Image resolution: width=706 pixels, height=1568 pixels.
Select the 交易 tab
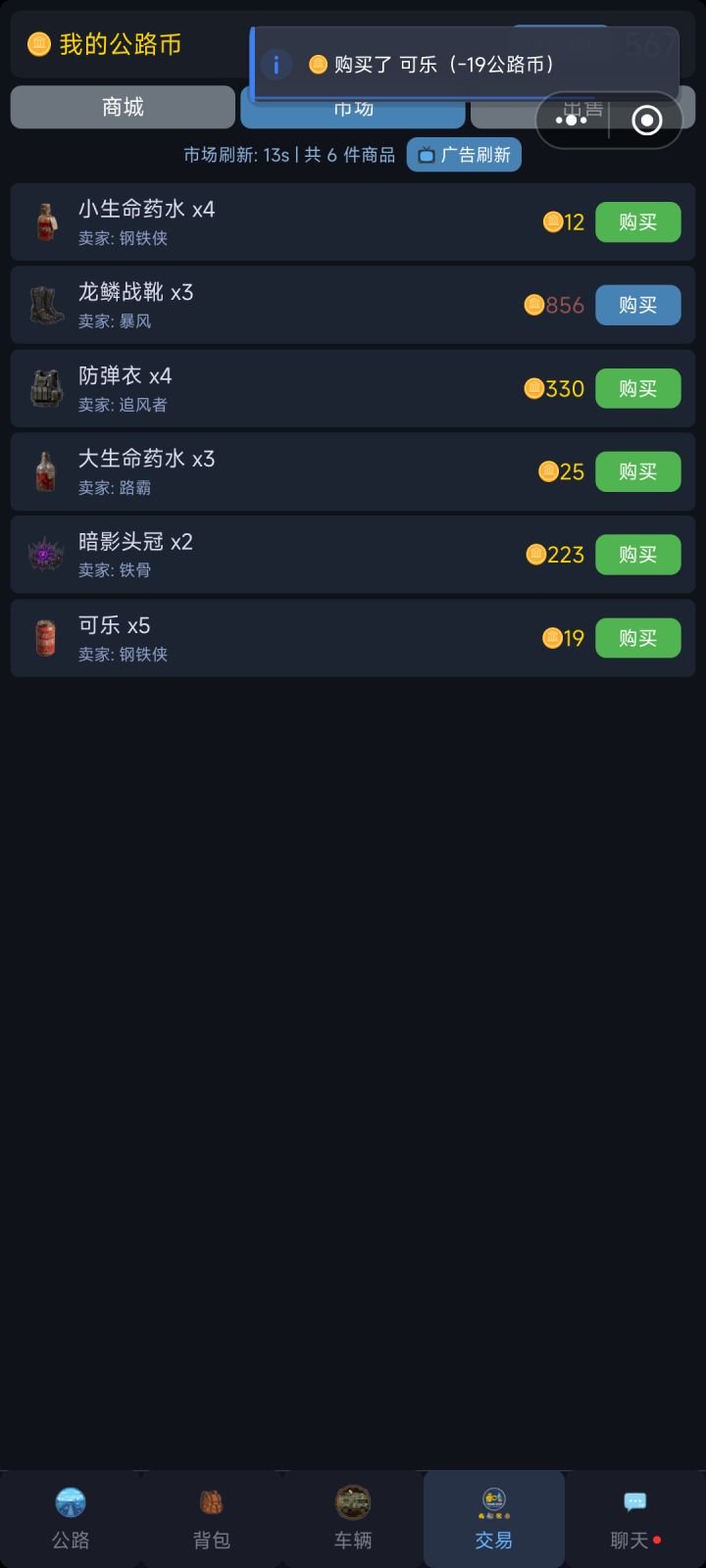point(494,1519)
